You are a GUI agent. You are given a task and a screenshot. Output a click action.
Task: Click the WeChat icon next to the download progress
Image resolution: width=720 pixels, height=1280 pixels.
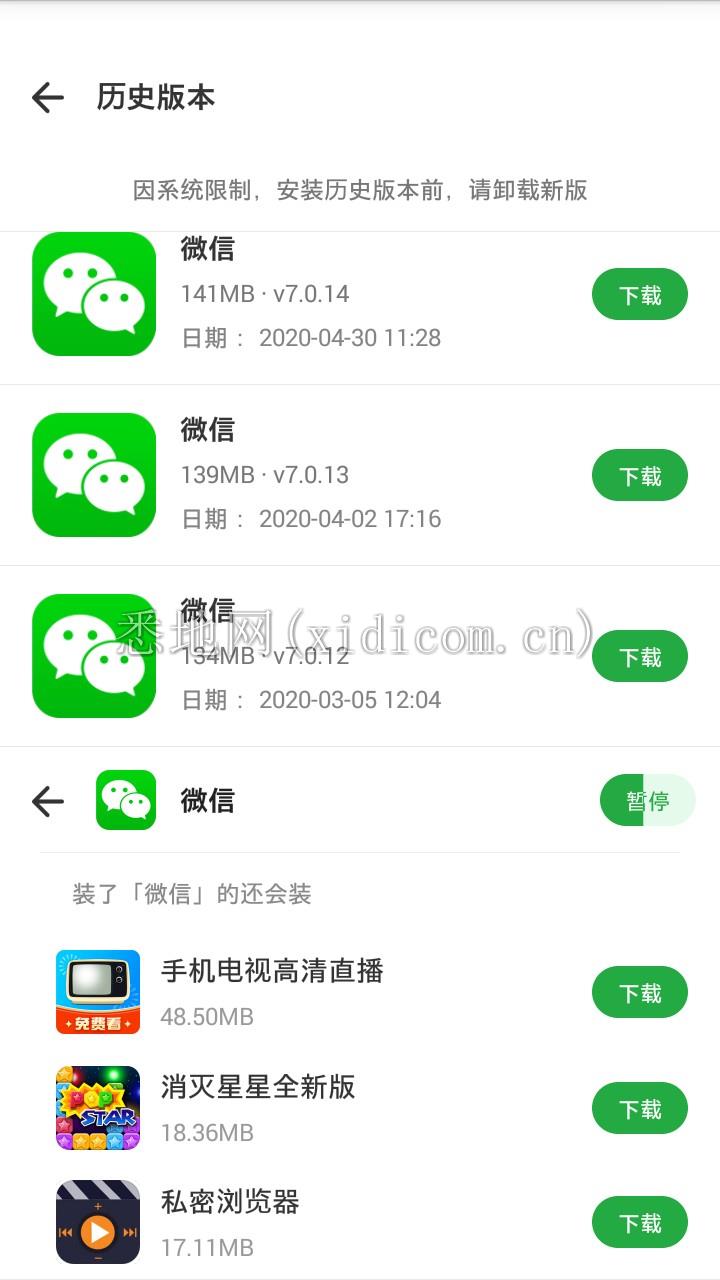[126, 800]
